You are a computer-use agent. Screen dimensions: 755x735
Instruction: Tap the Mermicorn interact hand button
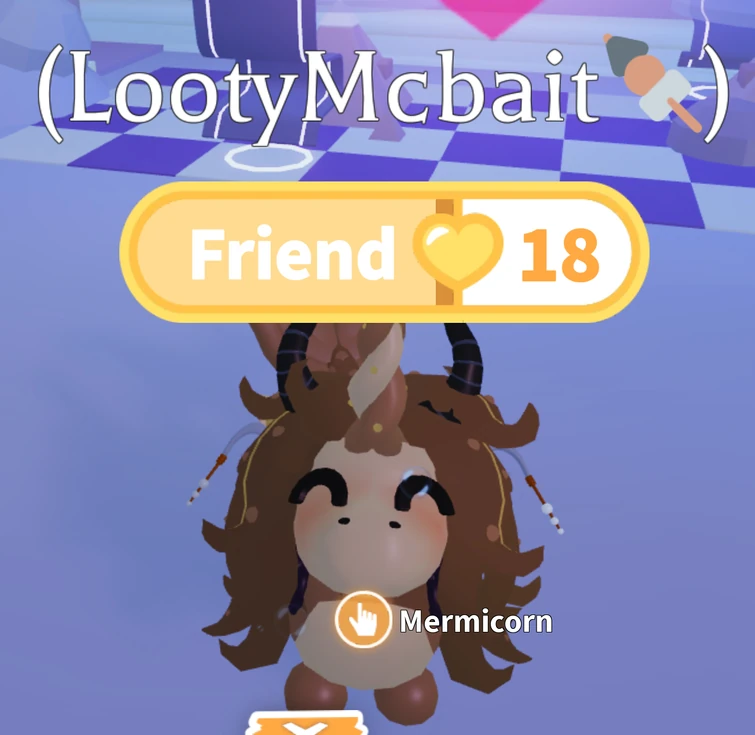pyautogui.click(x=363, y=619)
